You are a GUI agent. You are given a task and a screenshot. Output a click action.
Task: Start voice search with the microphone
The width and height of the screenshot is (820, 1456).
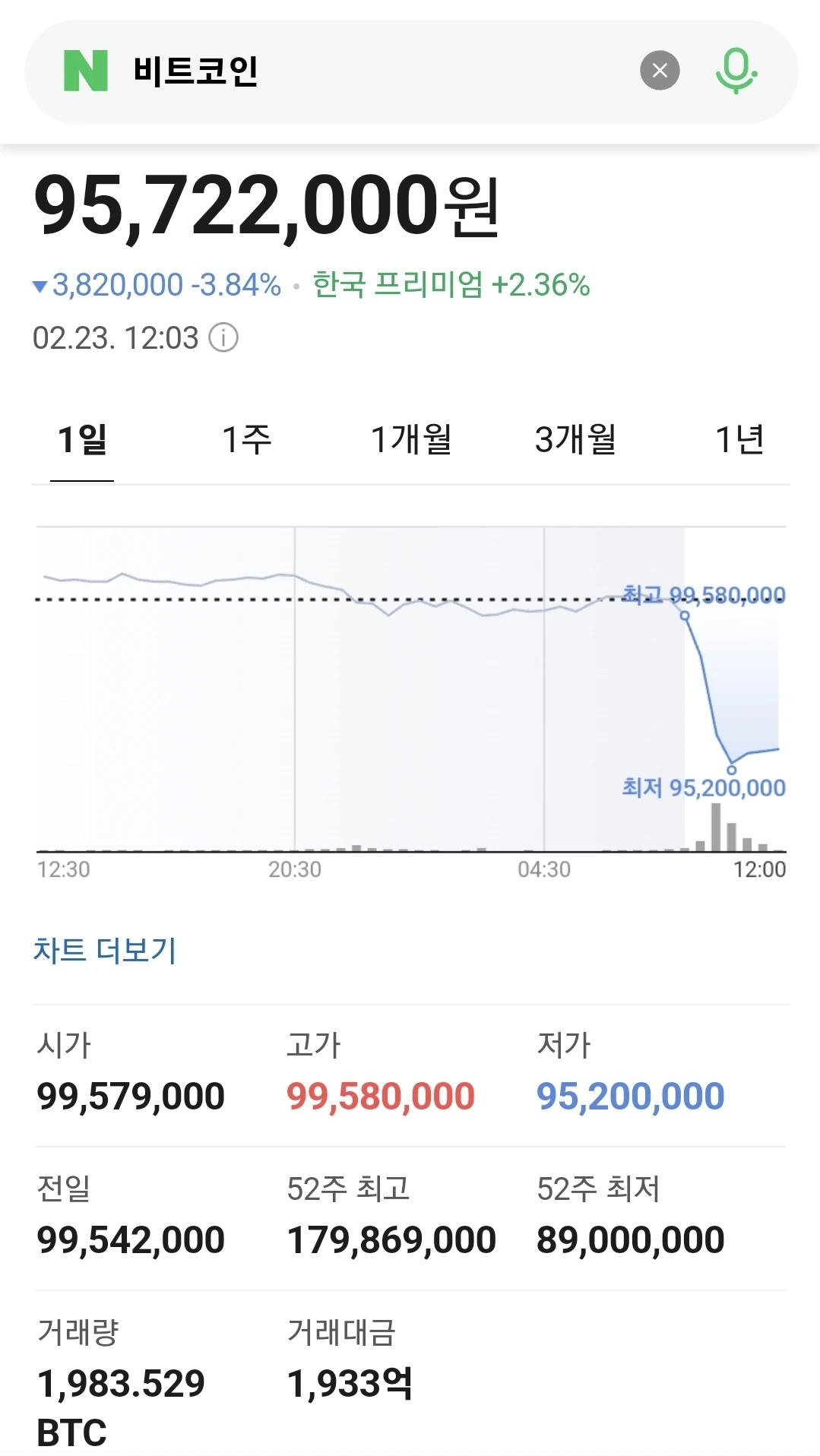pyautogui.click(x=736, y=71)
